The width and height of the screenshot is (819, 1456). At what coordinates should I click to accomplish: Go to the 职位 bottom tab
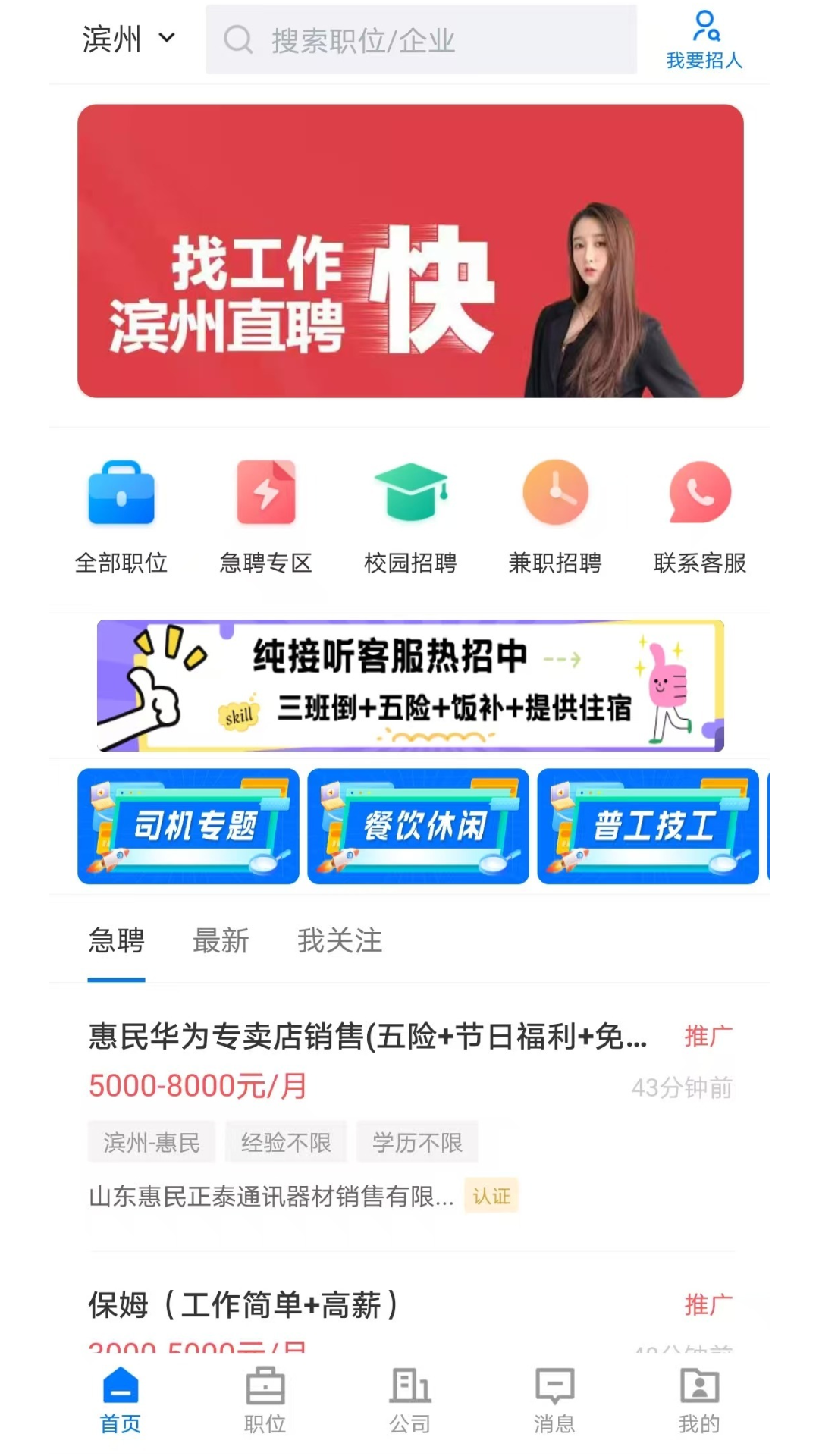point(265,1401)
